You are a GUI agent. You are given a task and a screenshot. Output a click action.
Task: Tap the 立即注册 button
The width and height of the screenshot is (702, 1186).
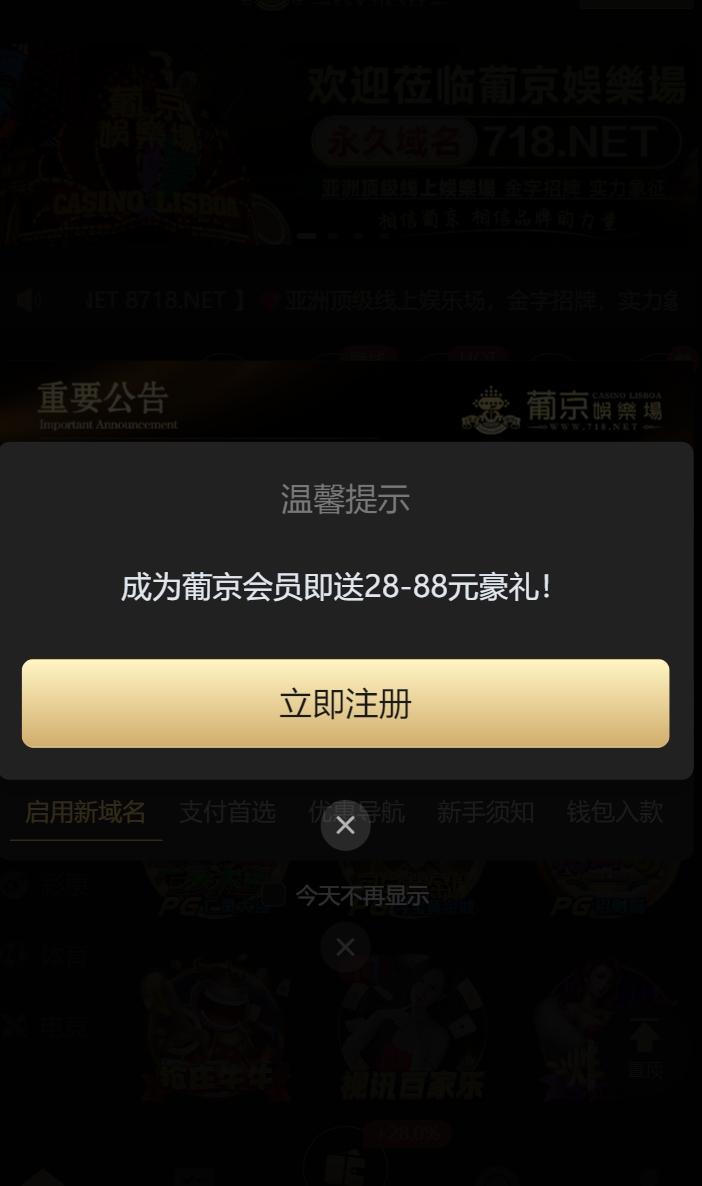345,703
